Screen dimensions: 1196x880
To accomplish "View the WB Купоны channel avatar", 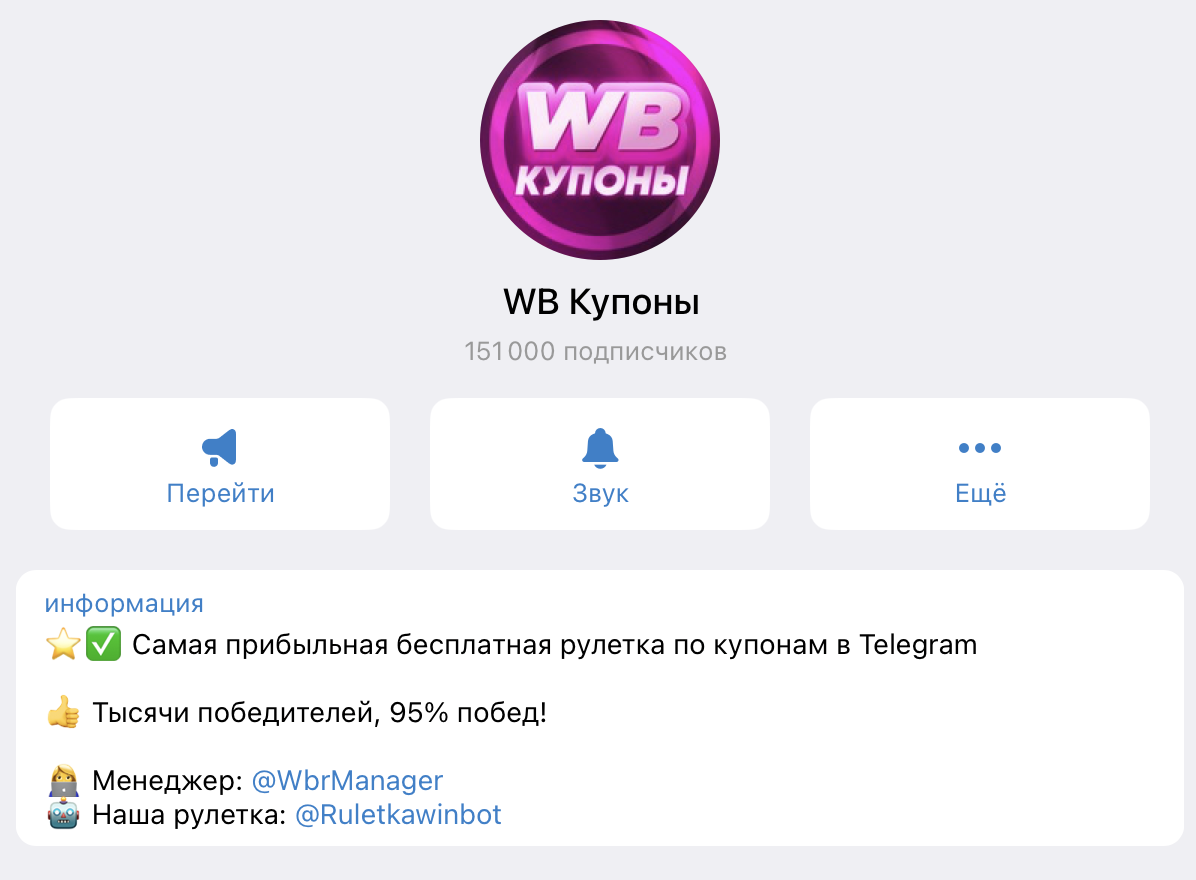I will pyautogui.click(x=600, y=140).
